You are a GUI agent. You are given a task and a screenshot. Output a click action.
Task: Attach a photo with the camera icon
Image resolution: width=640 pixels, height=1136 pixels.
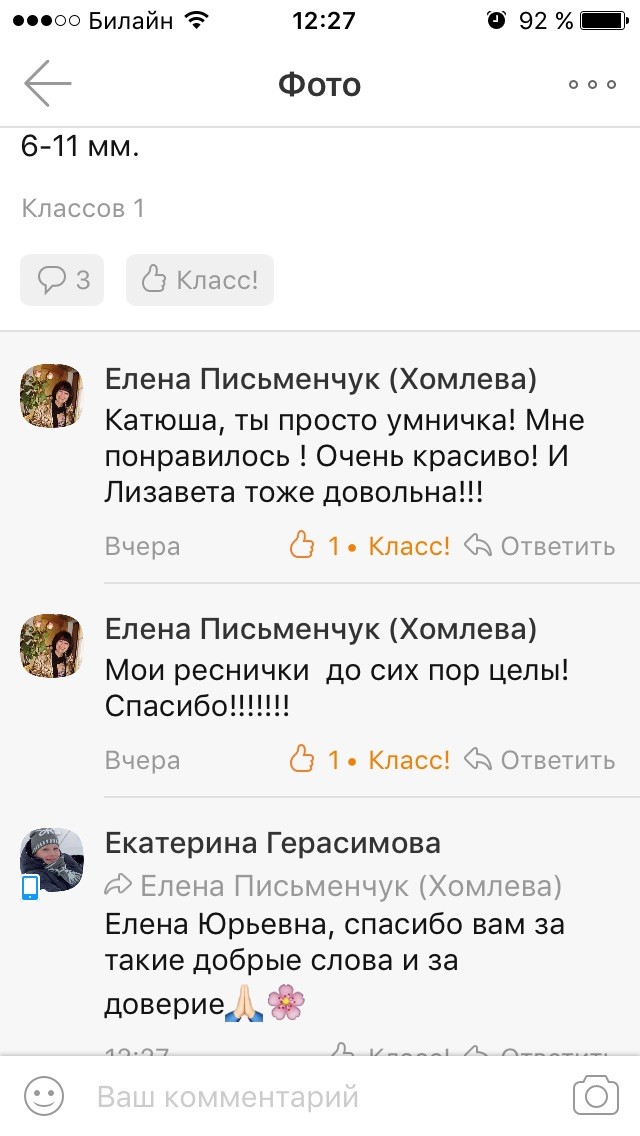pyautogui.click(x=596, y=1097)
